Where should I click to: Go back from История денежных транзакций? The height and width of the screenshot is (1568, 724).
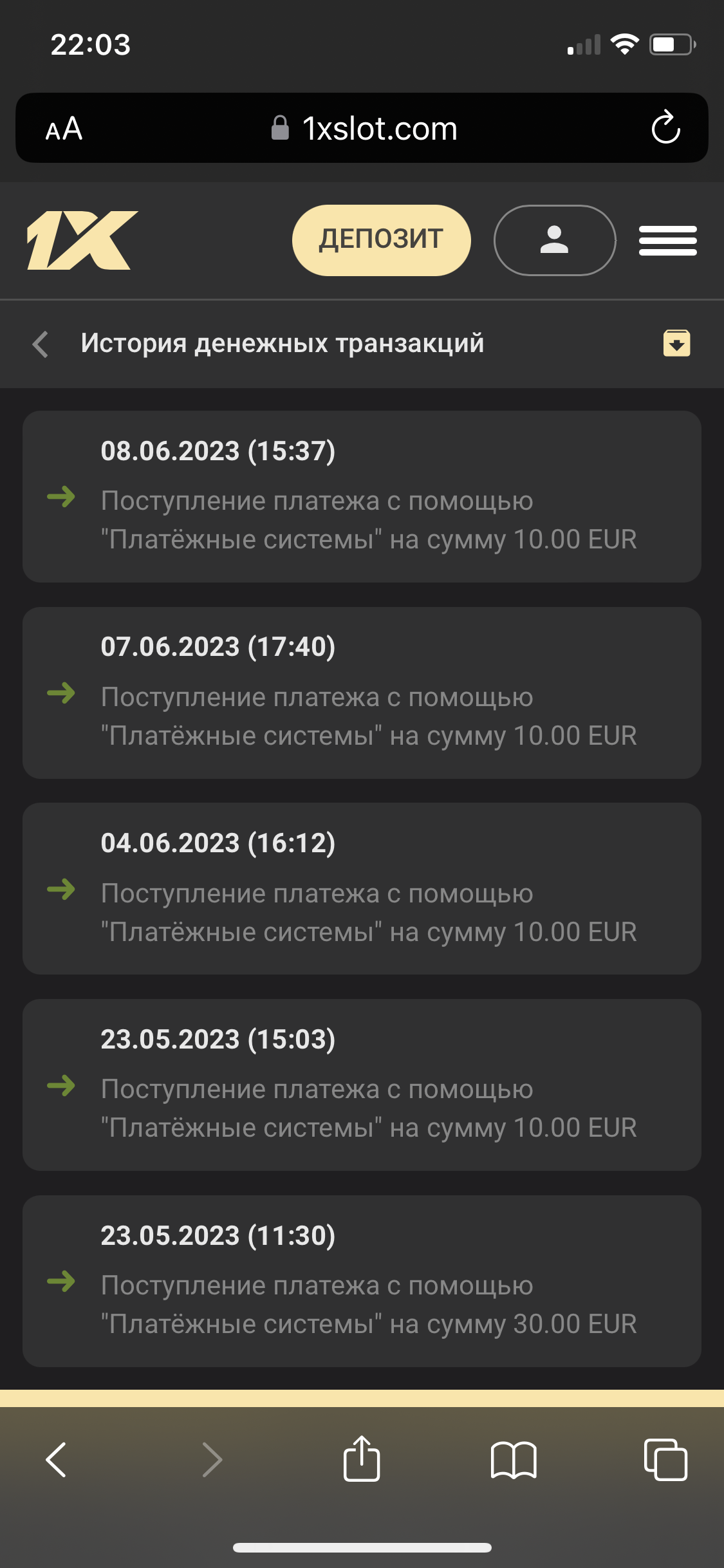(x=41, y=344)
